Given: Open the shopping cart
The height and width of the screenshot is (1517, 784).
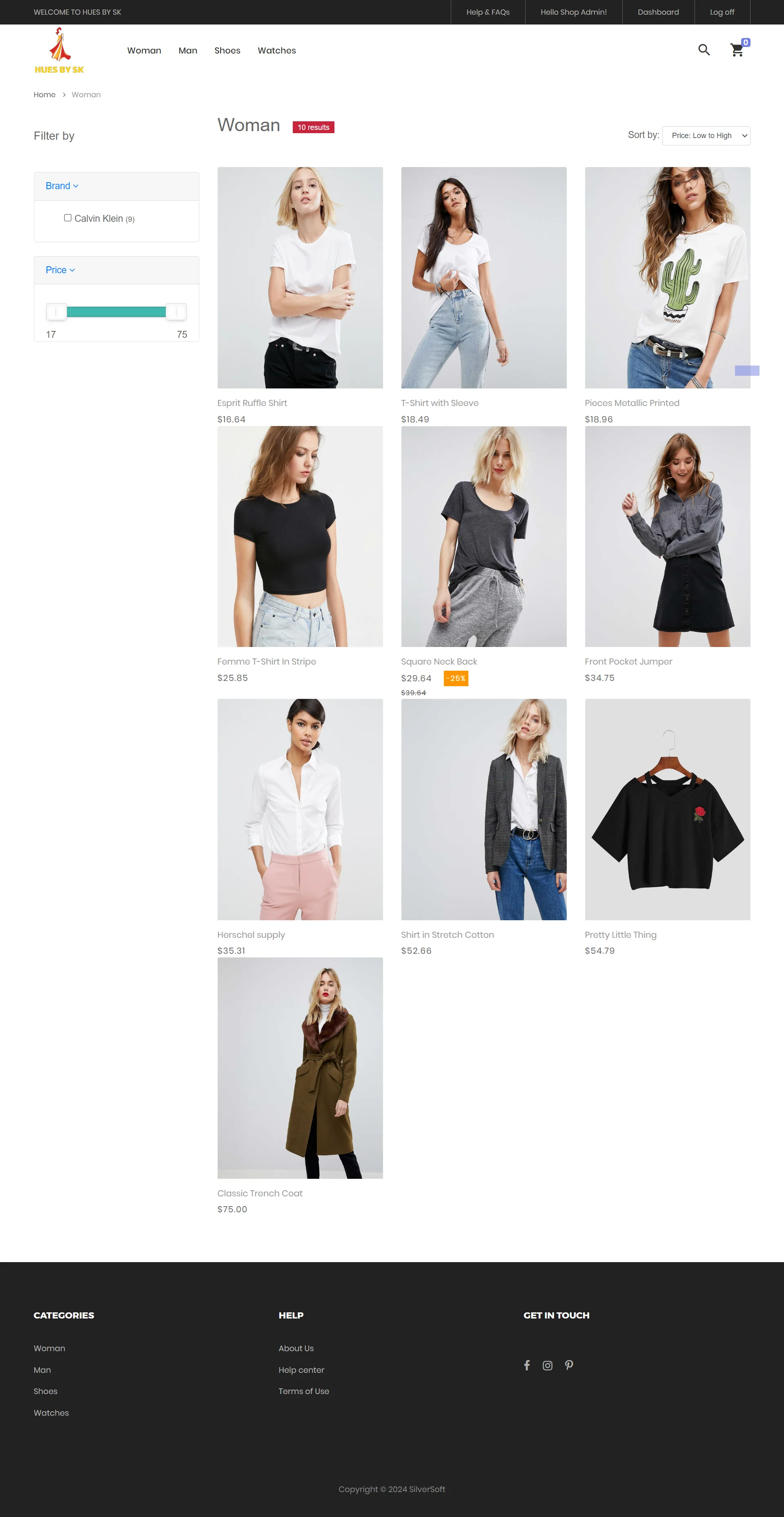Looking at the screenshot, I should click(737, 50).
